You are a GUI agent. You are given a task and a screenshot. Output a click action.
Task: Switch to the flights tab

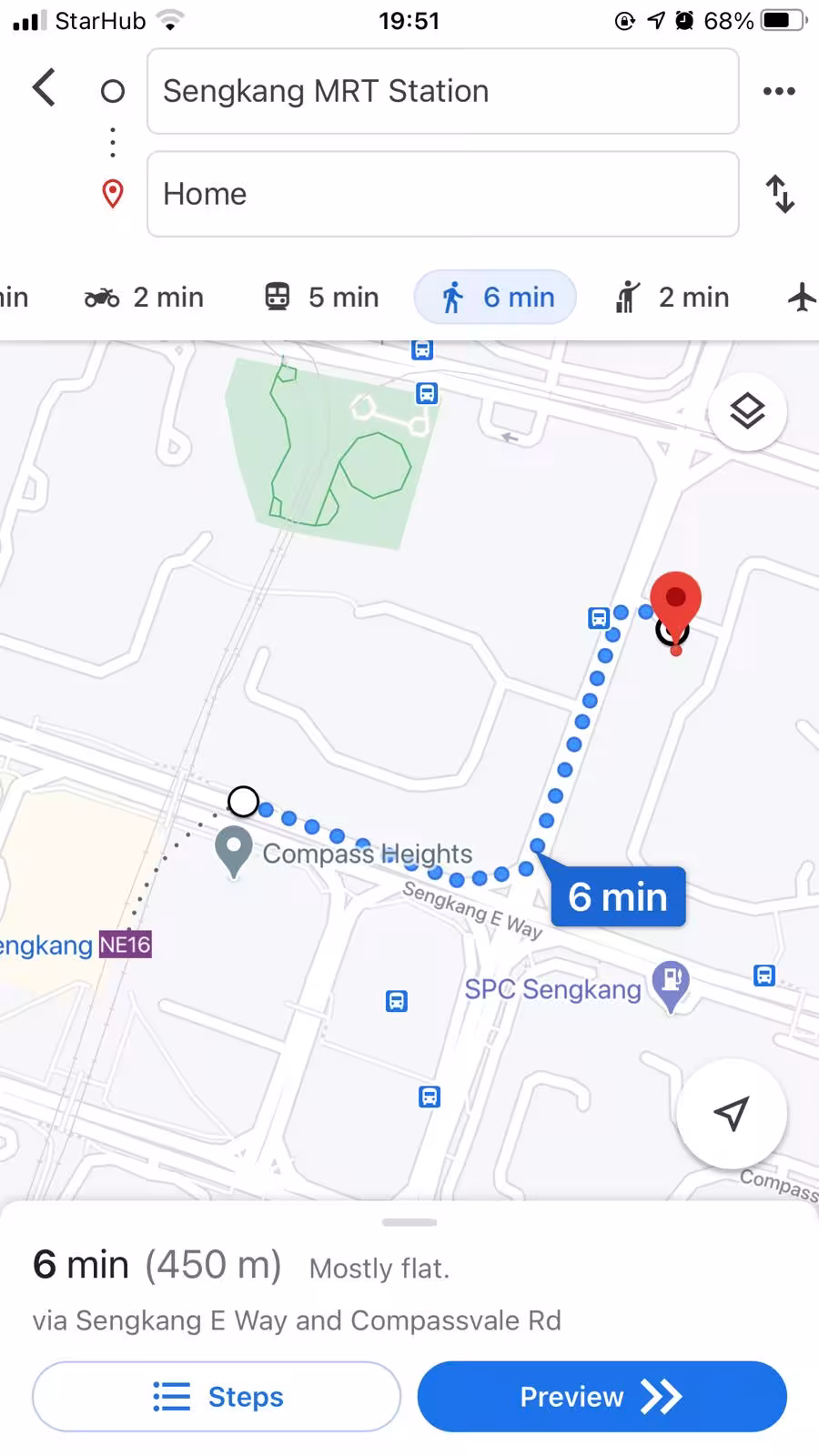click(x=802, y=298)
